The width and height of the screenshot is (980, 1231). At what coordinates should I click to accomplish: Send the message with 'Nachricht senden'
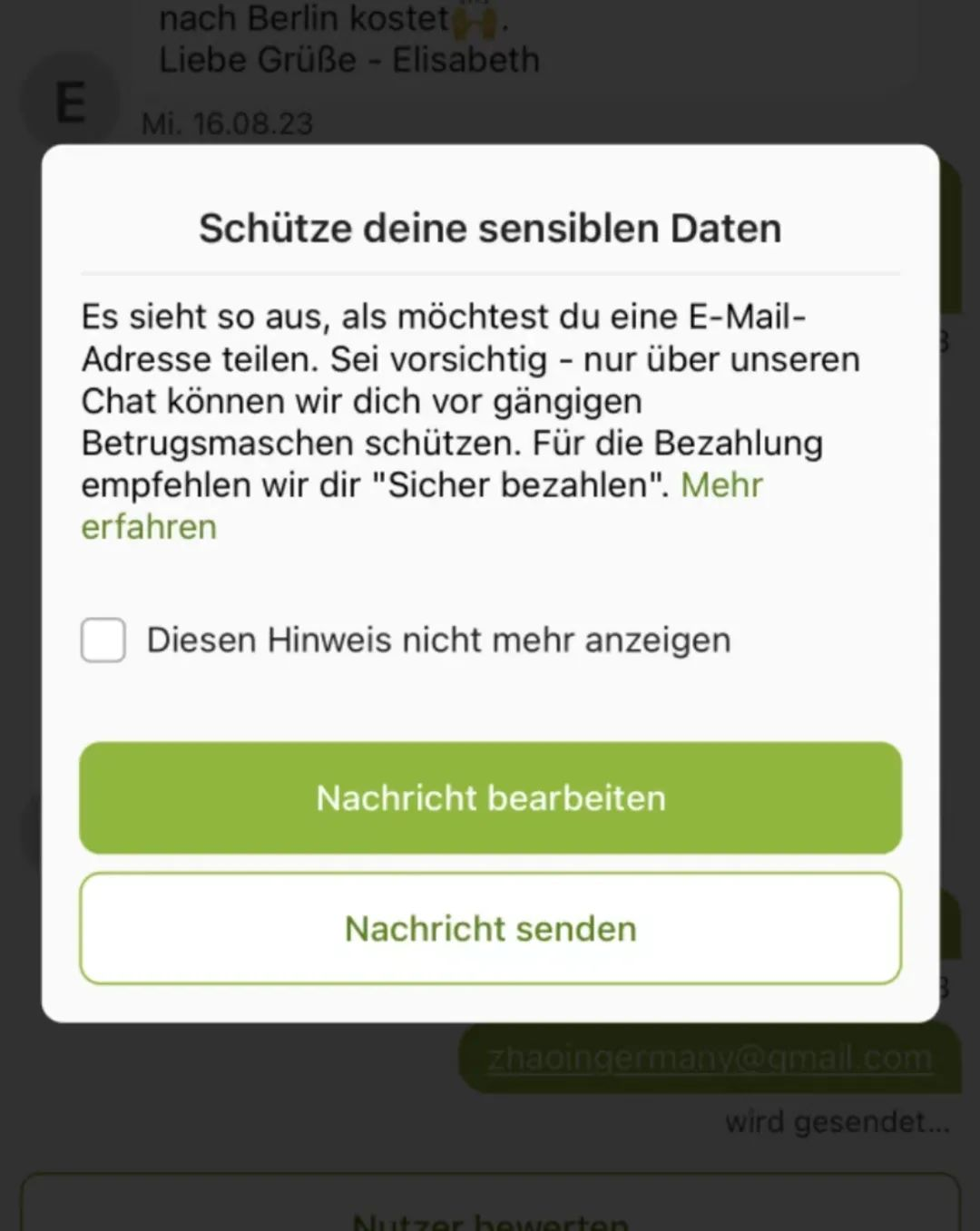[490, 929]
